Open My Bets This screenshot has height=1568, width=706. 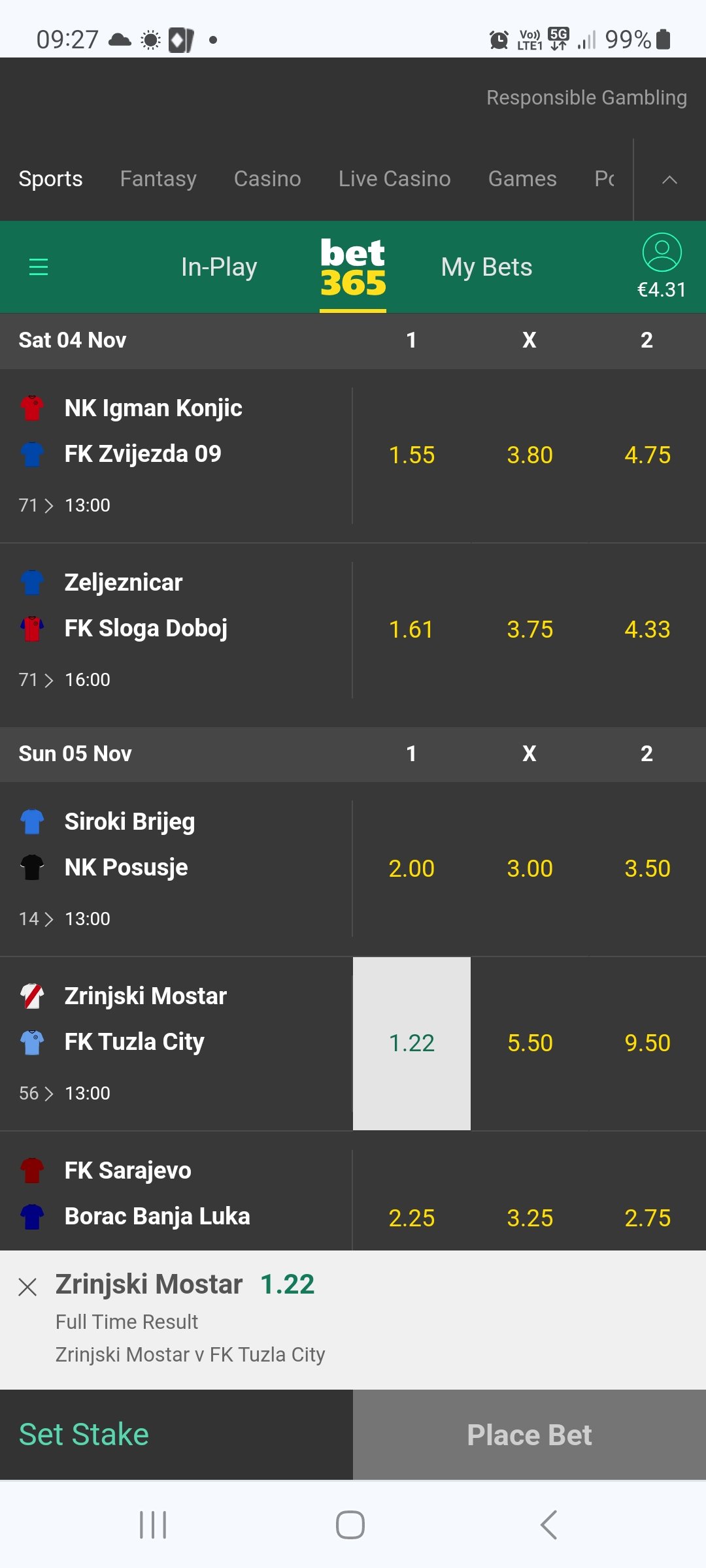coord(486,267)
